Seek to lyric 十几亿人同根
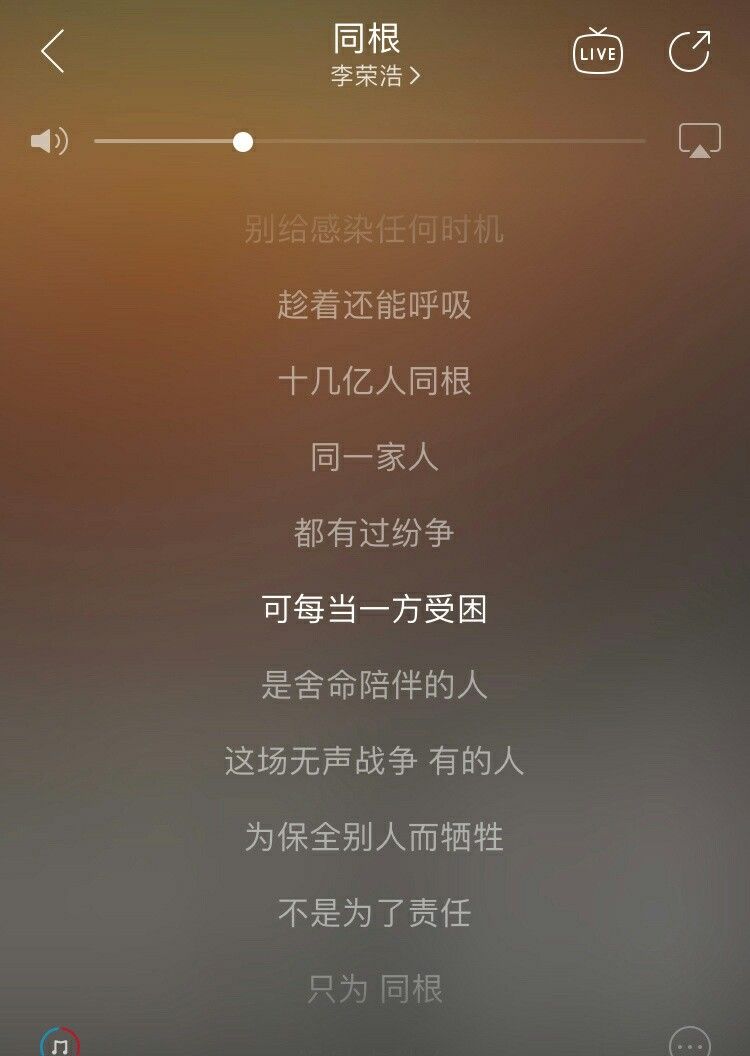Image resolution: width=750 pixels, height=1056 pixels. click(x=375, y=382)
